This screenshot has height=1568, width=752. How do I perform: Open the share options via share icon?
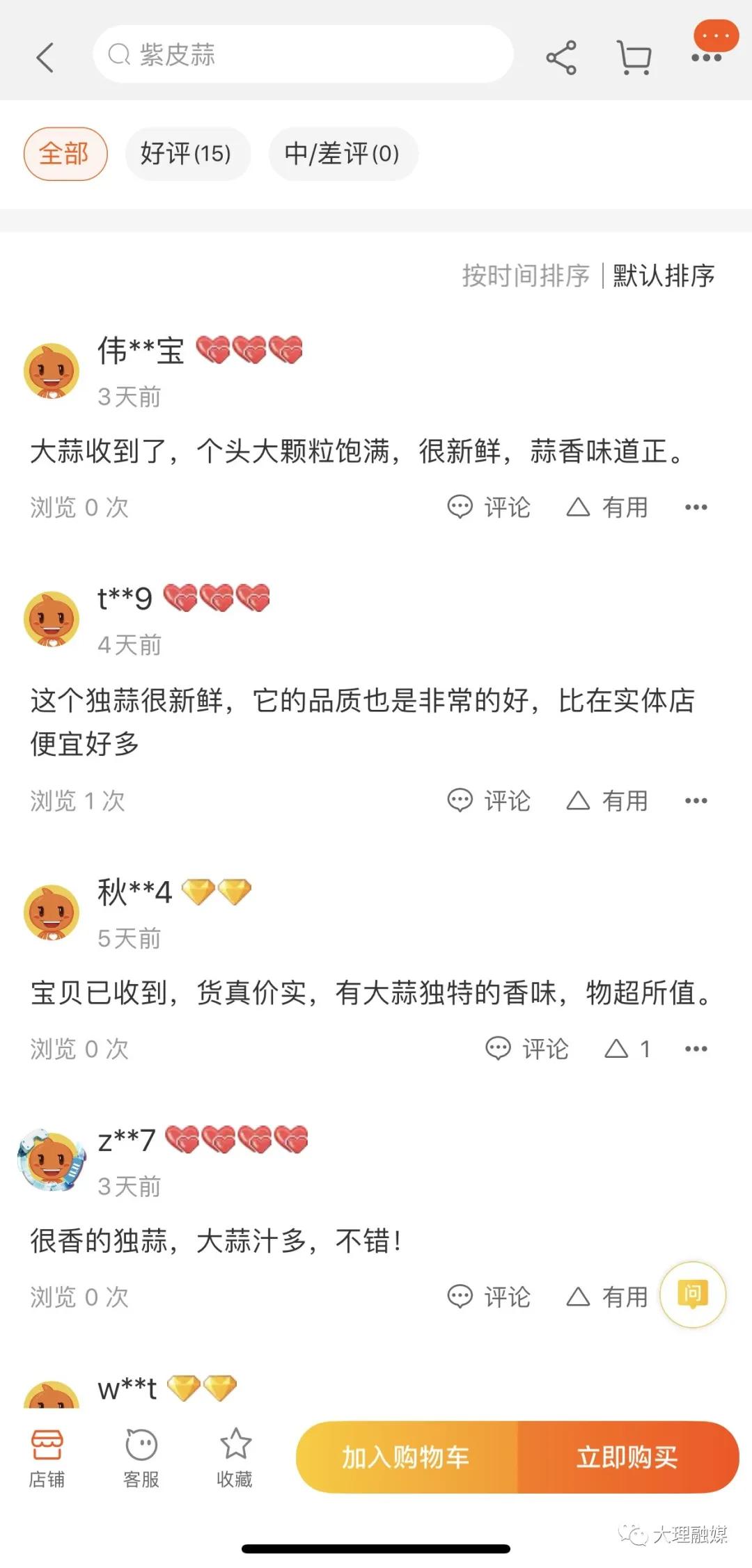point(561,58)
